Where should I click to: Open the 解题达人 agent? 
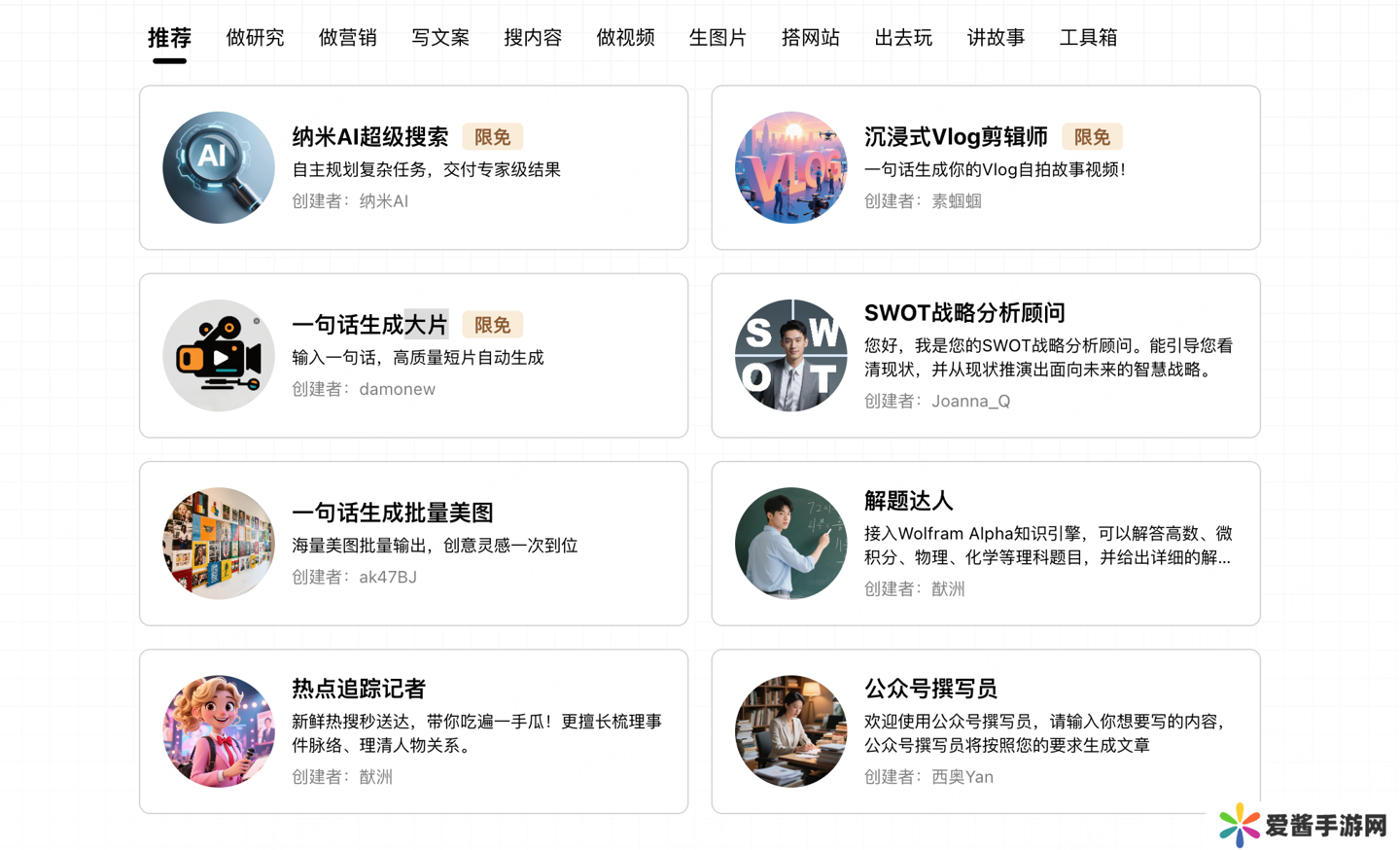click(x=985, y=543)
